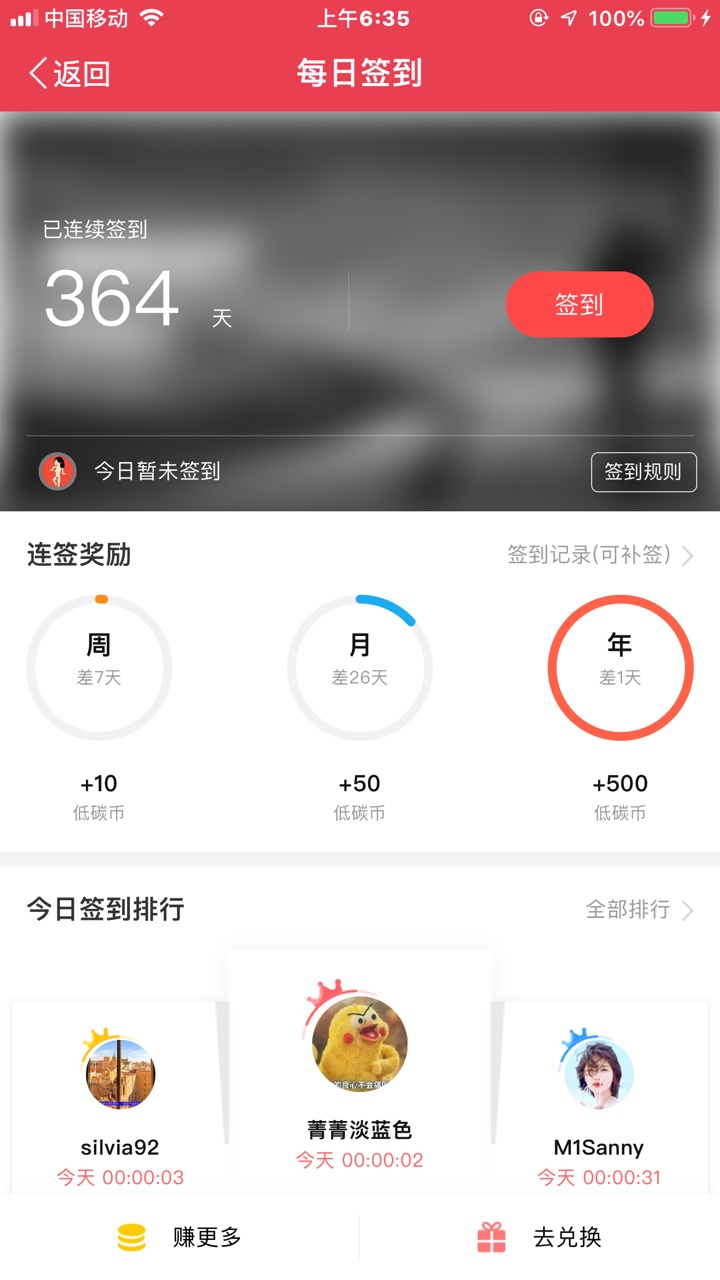Tap 去兑换 to redeem rewards

[x=540, y=1237]
